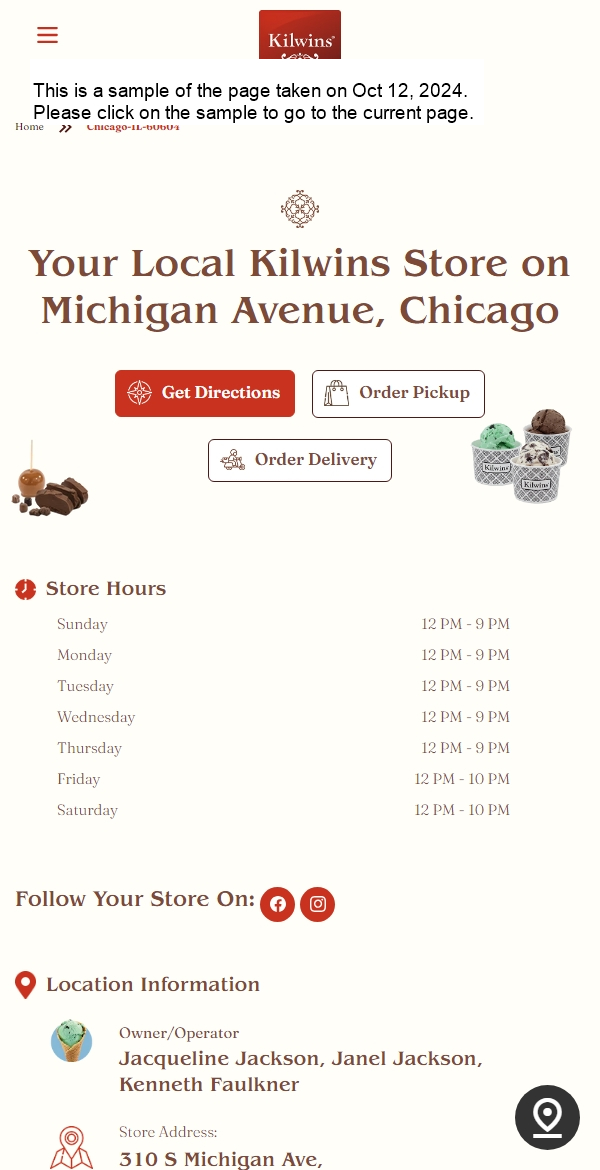Tap the floating location pin button
The width and height of the screenshot is (600, 1170).
[x=547, y=1117]
